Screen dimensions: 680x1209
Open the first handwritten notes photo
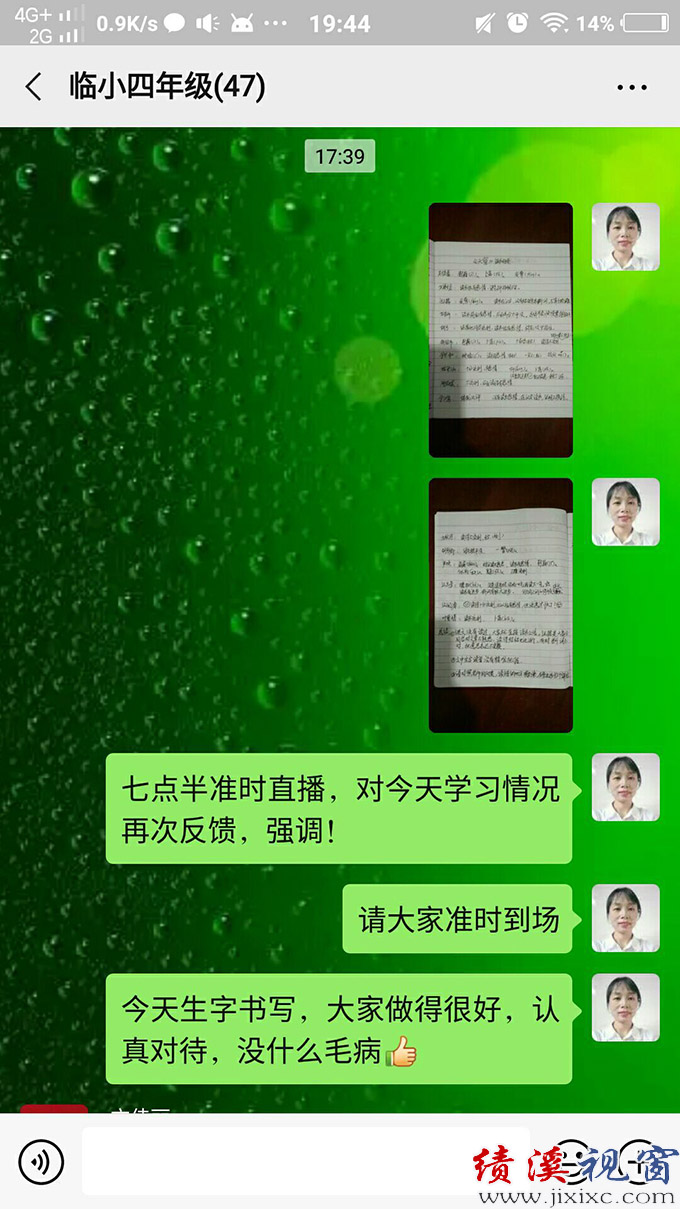click(x=500, y=330)
